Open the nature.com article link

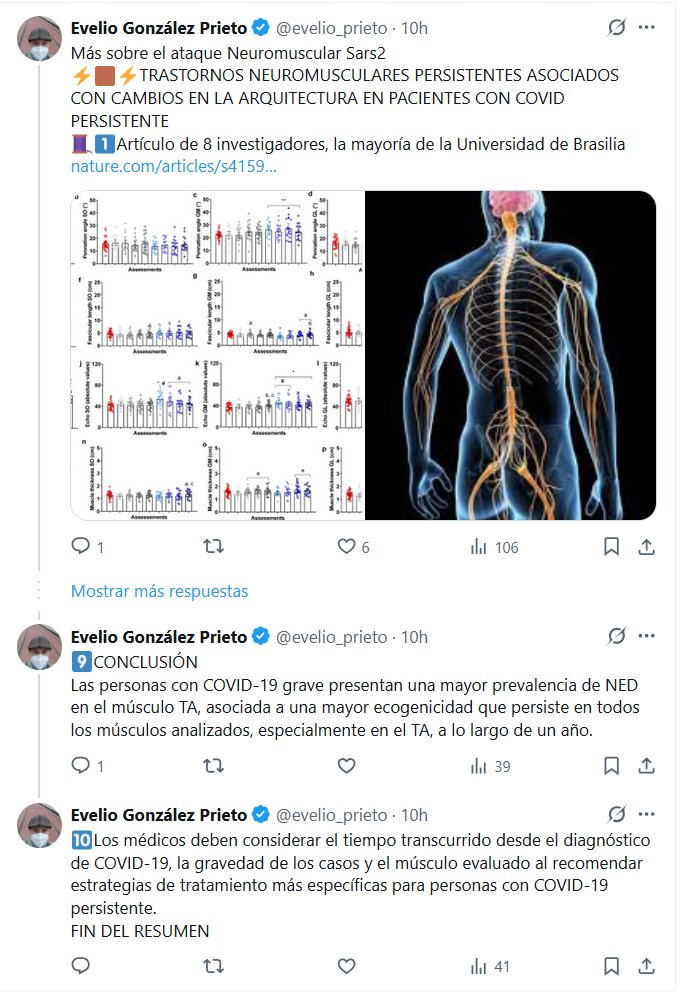coord(173,165)
